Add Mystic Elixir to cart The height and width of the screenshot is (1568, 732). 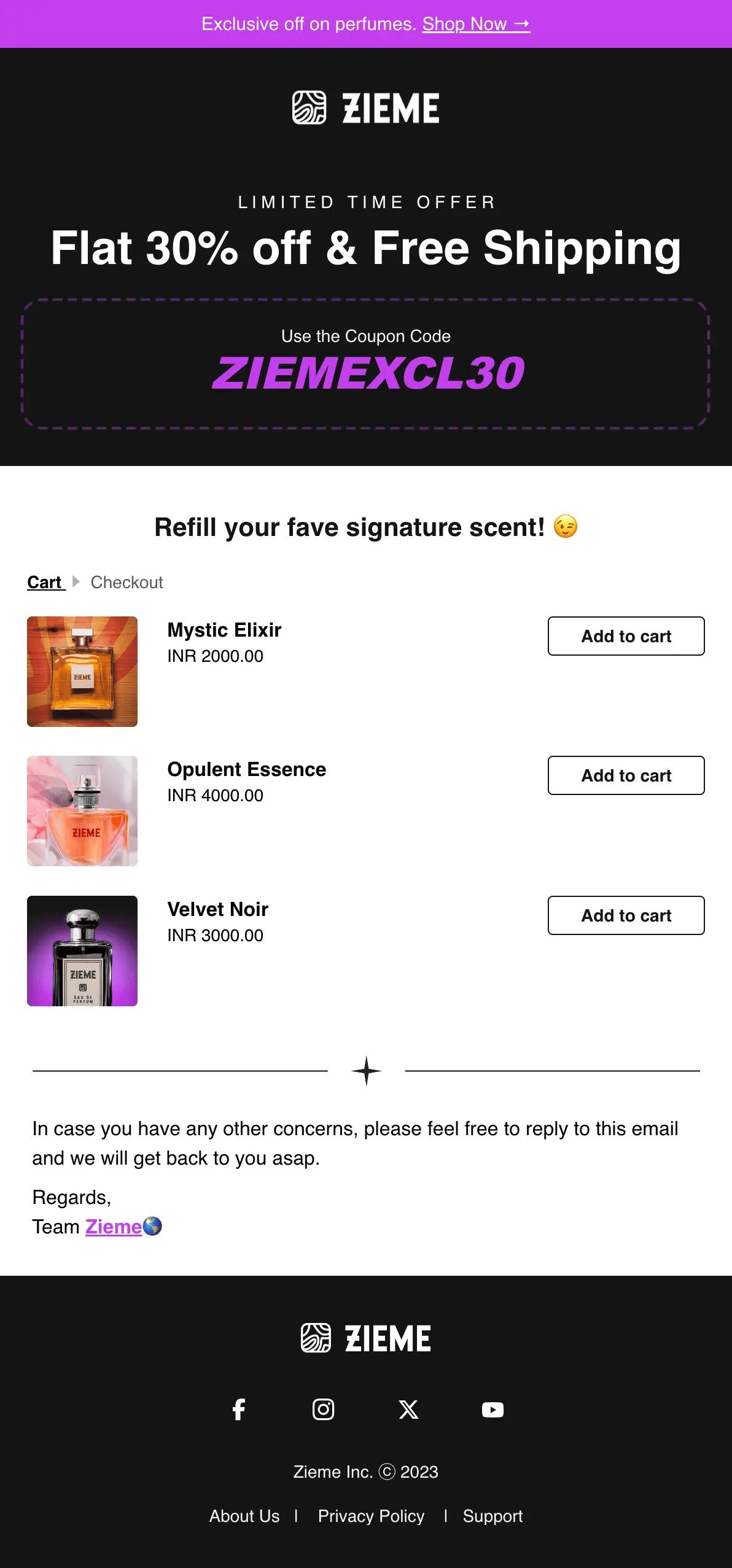[x=626, y=636]
